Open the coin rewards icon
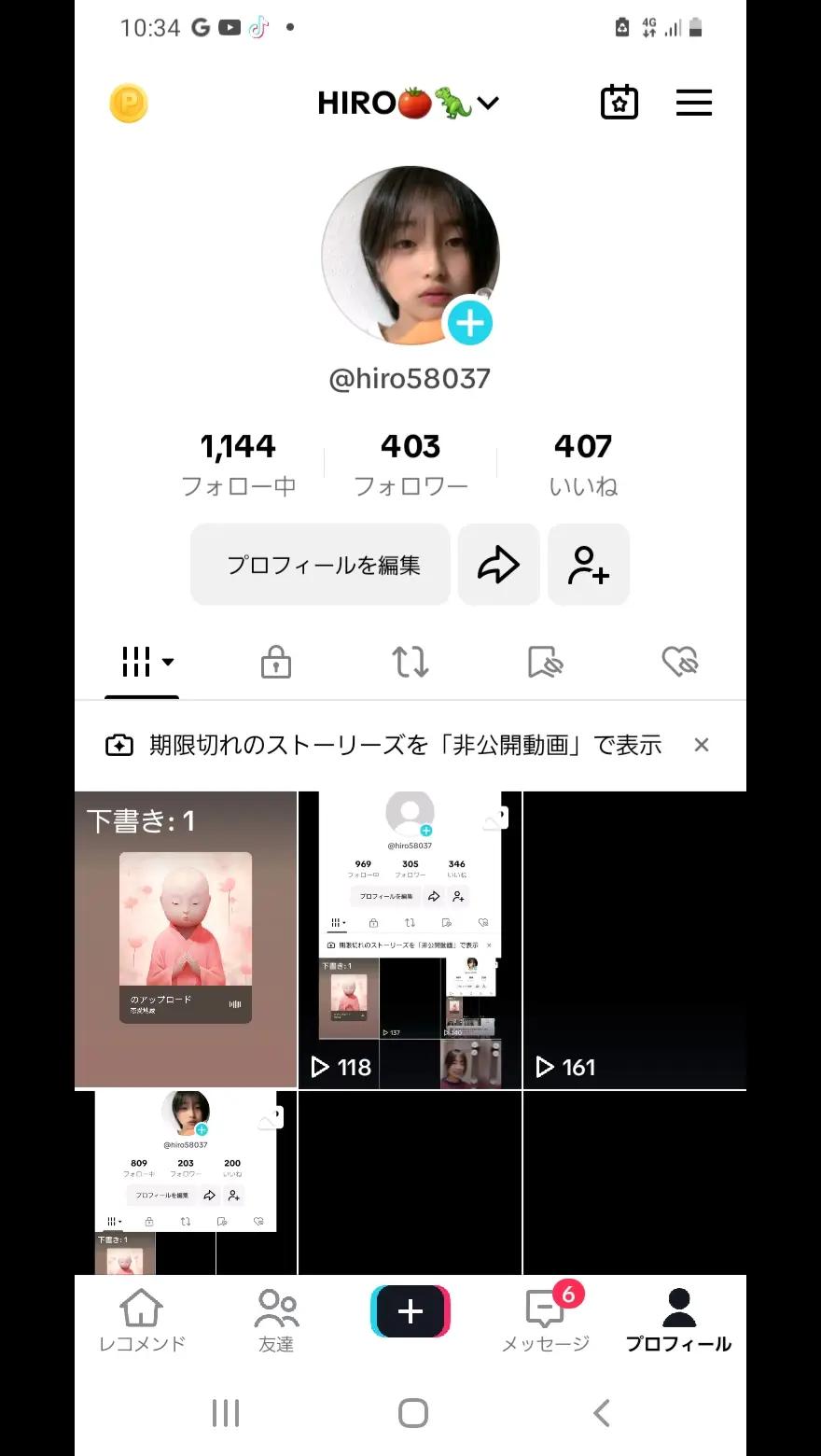The image size is (821, 1456). pyautogui.click(x=129, y=104)
